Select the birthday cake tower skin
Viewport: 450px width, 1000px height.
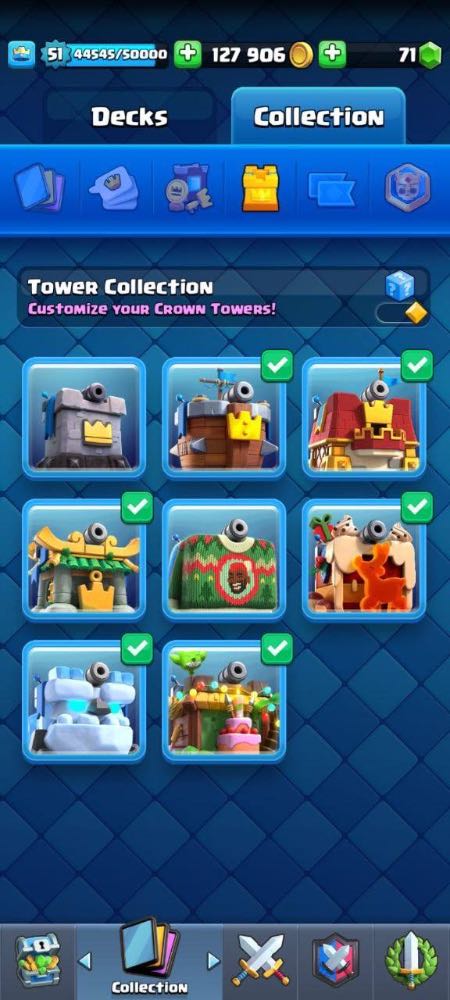[224, 702]
